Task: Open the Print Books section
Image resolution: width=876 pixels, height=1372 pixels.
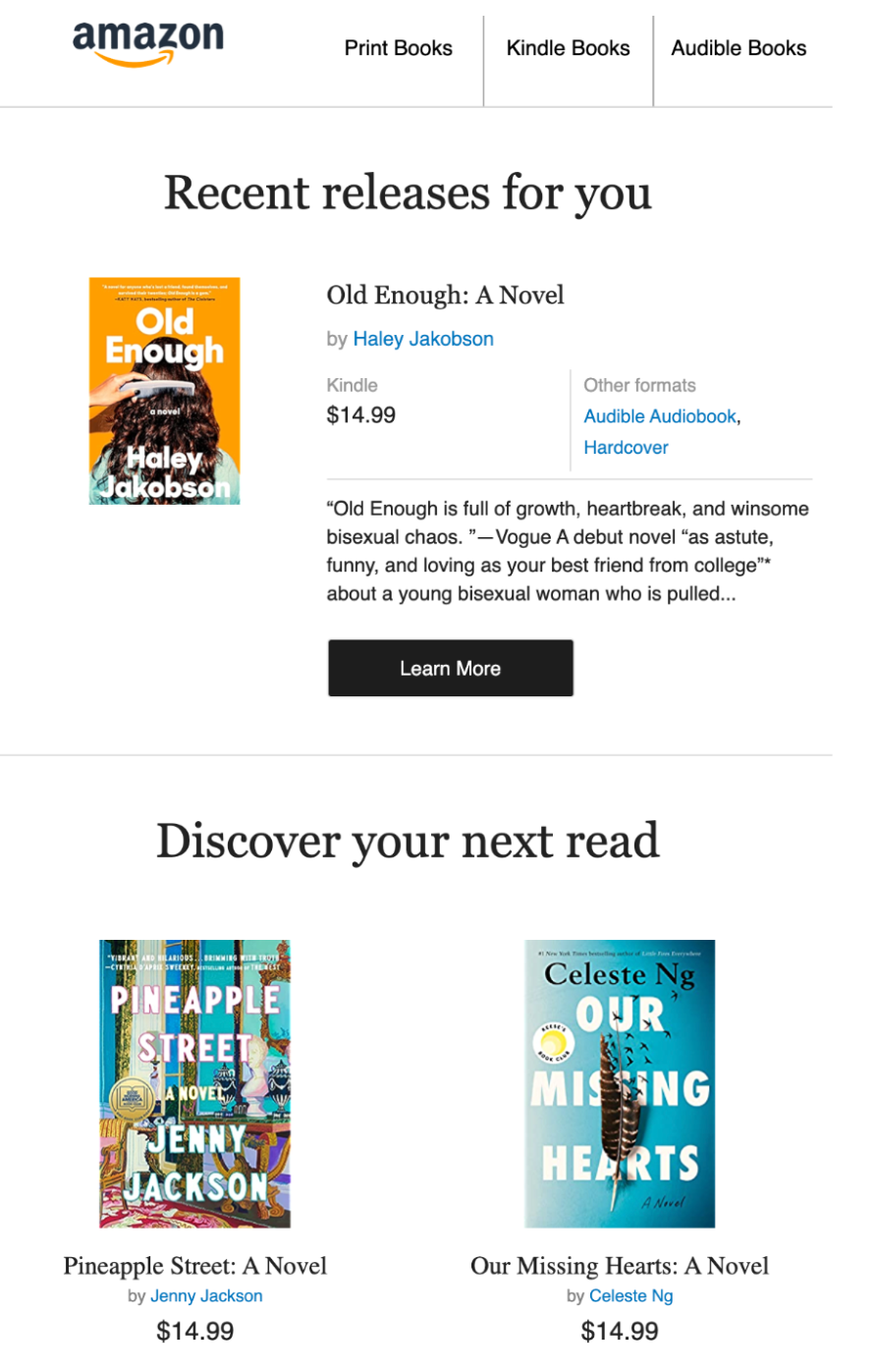Action: pyautogui.click(x=398, y=48)
